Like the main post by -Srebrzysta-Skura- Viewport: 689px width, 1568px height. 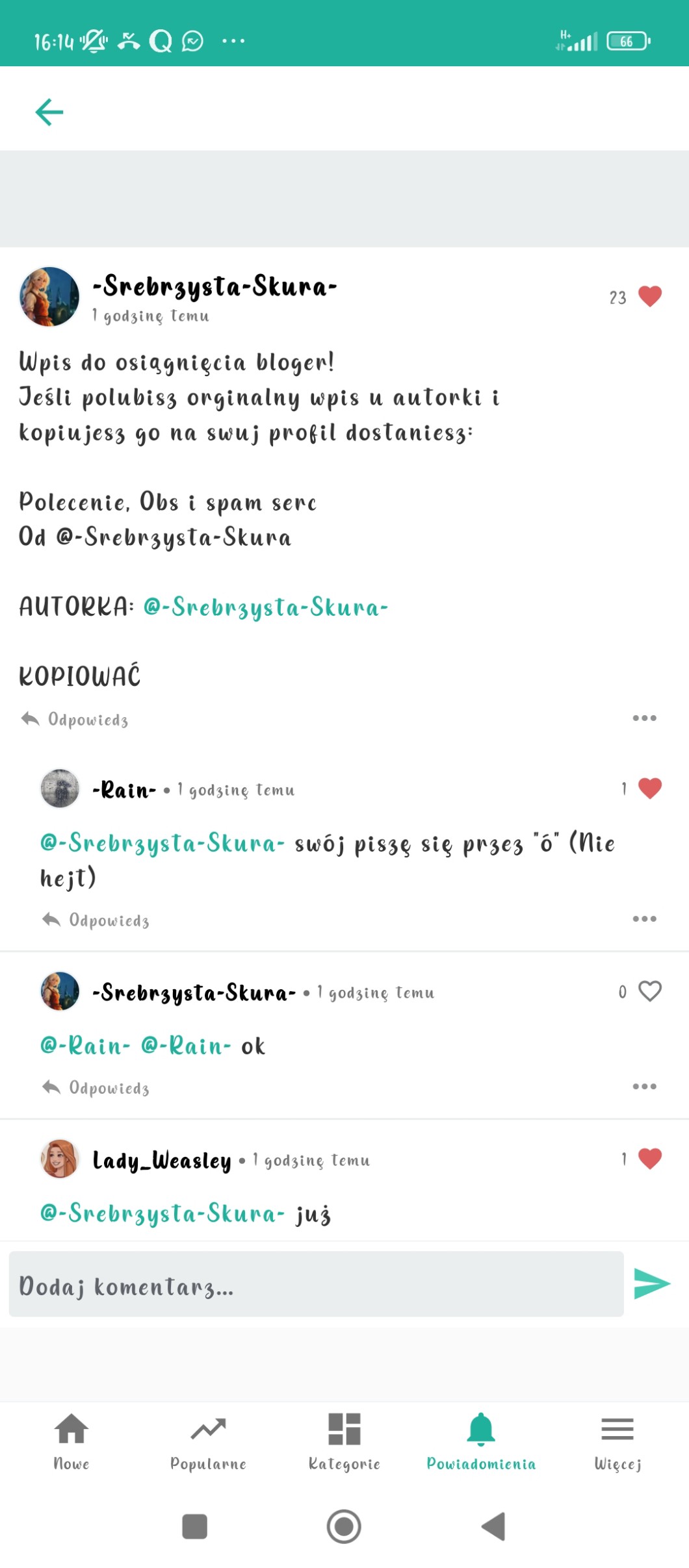click(x=649, y=296)
